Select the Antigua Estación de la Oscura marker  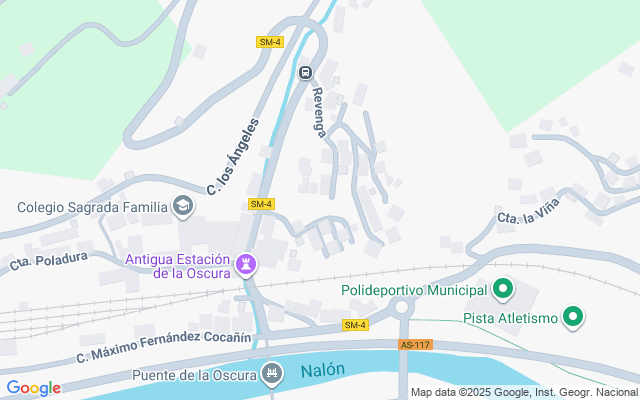[x=246, y=264]
